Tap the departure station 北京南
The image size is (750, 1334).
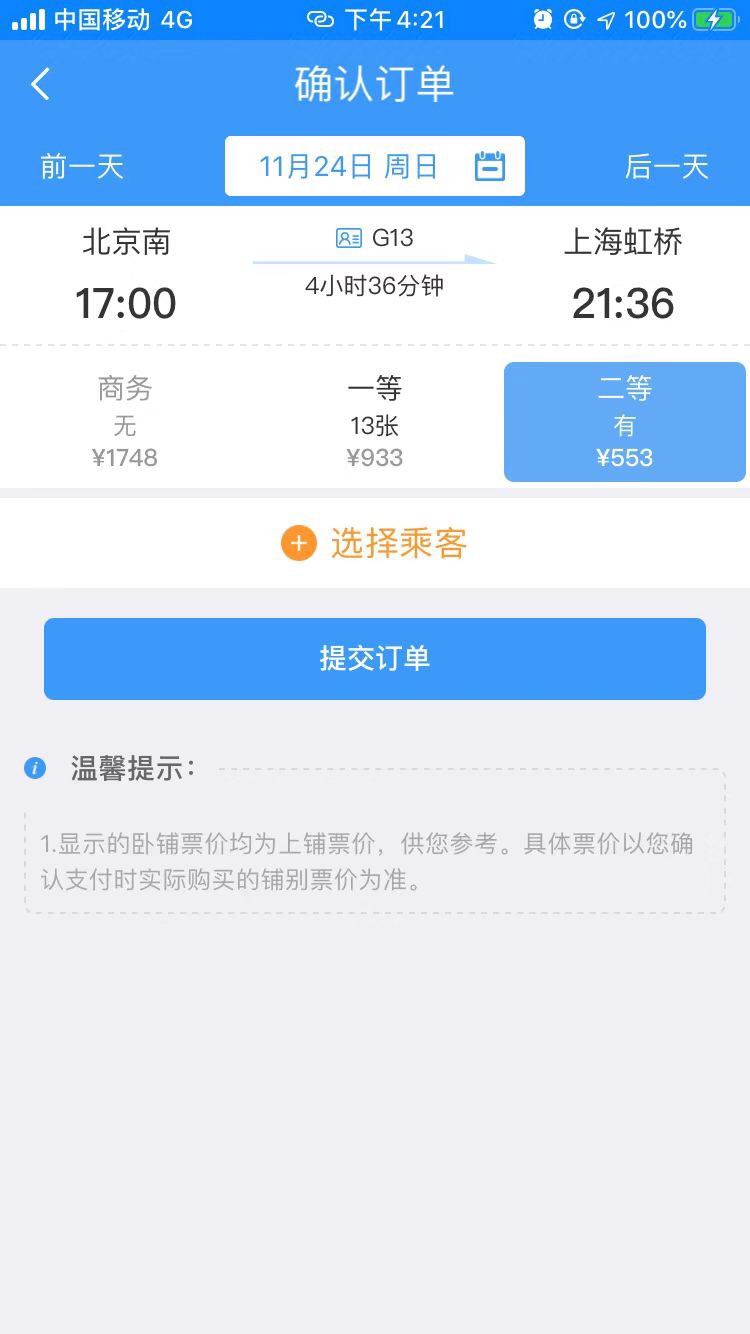125,242
